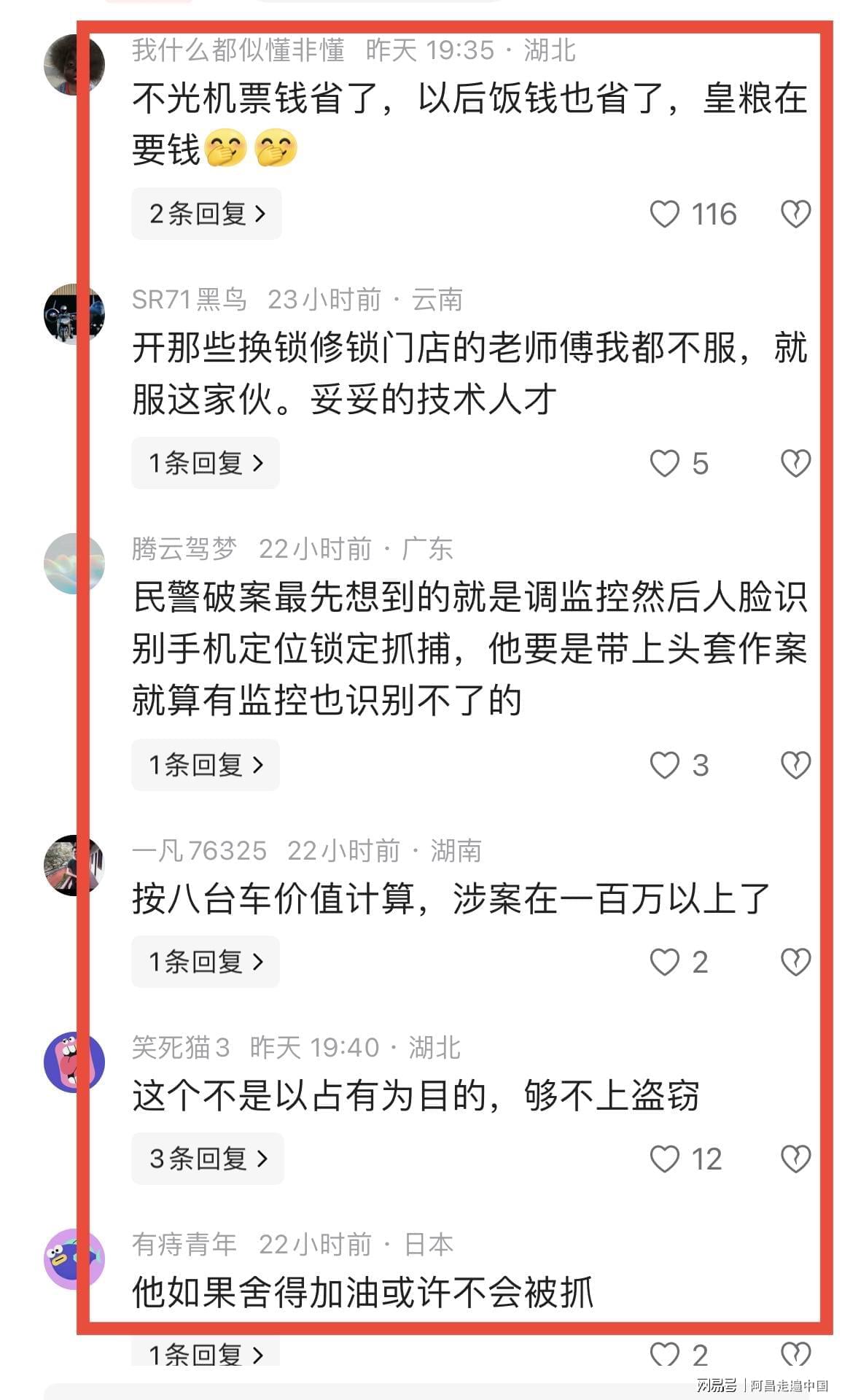Expand the 1 reply under 一凡76325's comment
The height and width of the screenshot is (1400, 842).
point(205,962)
